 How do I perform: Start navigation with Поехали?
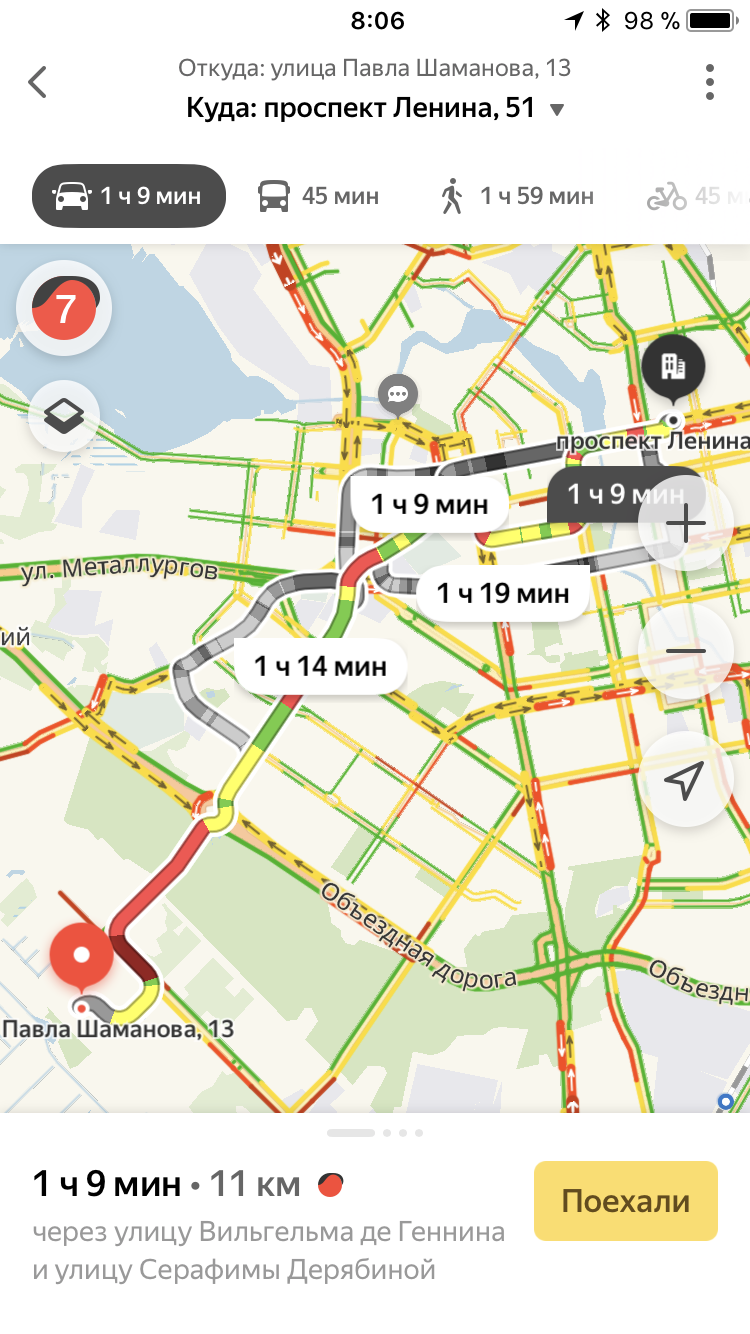coord(625,1201)
